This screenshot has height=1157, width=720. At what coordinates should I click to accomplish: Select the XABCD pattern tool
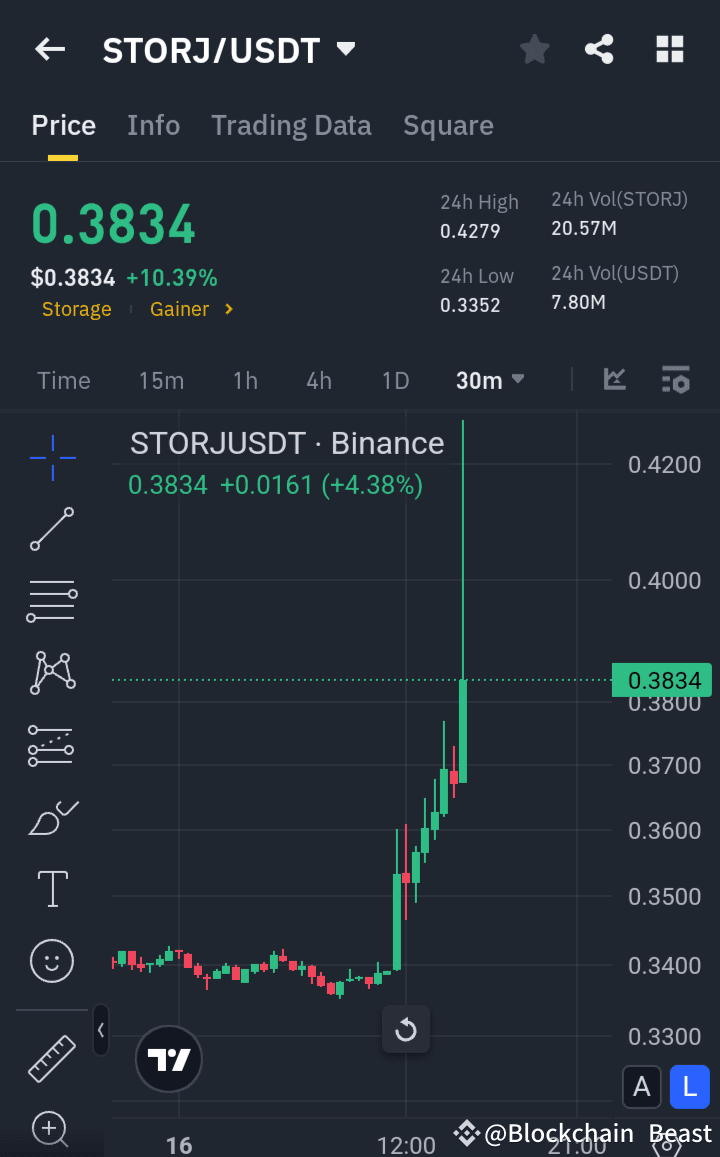pyautogui.click(x=51, y=672)
